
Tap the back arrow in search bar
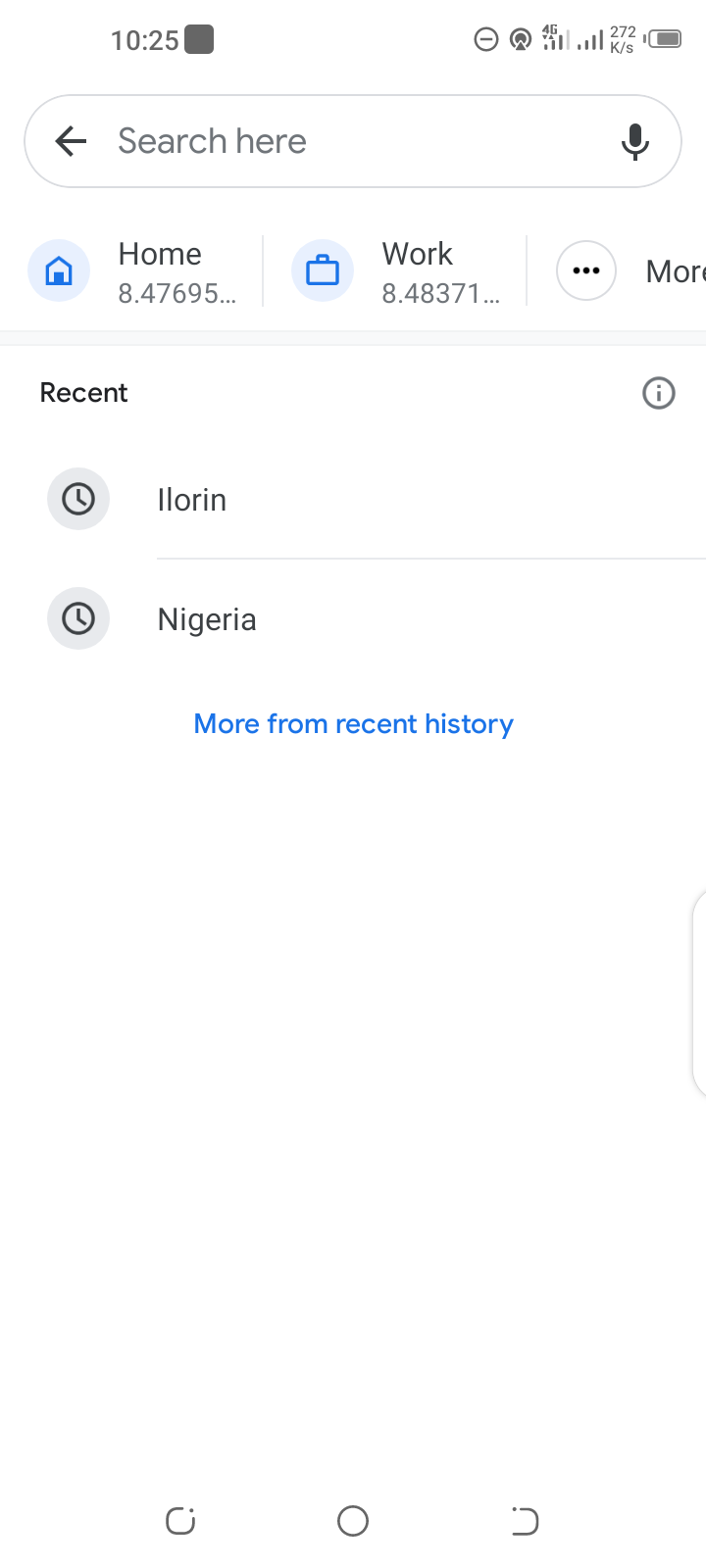72,141
